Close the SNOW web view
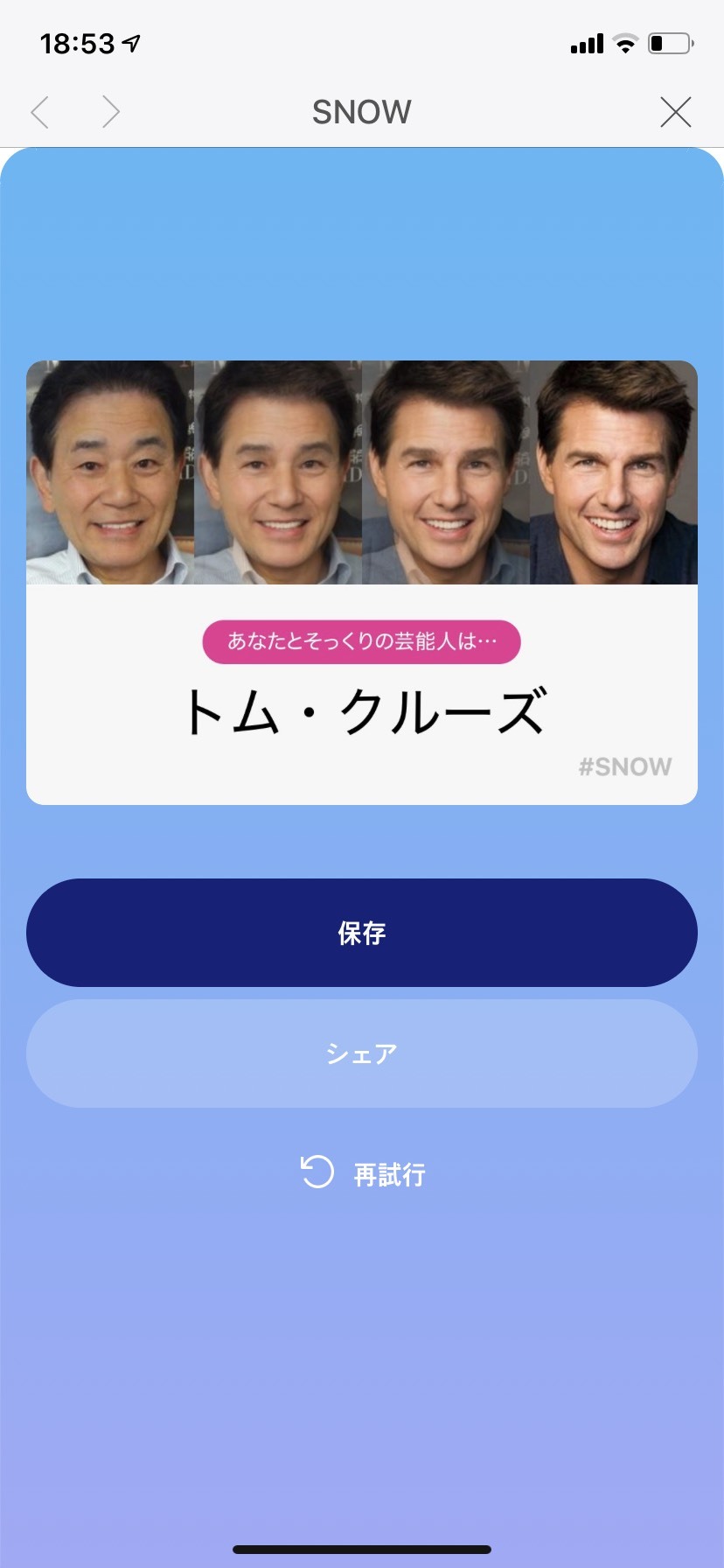 (675, 112)
